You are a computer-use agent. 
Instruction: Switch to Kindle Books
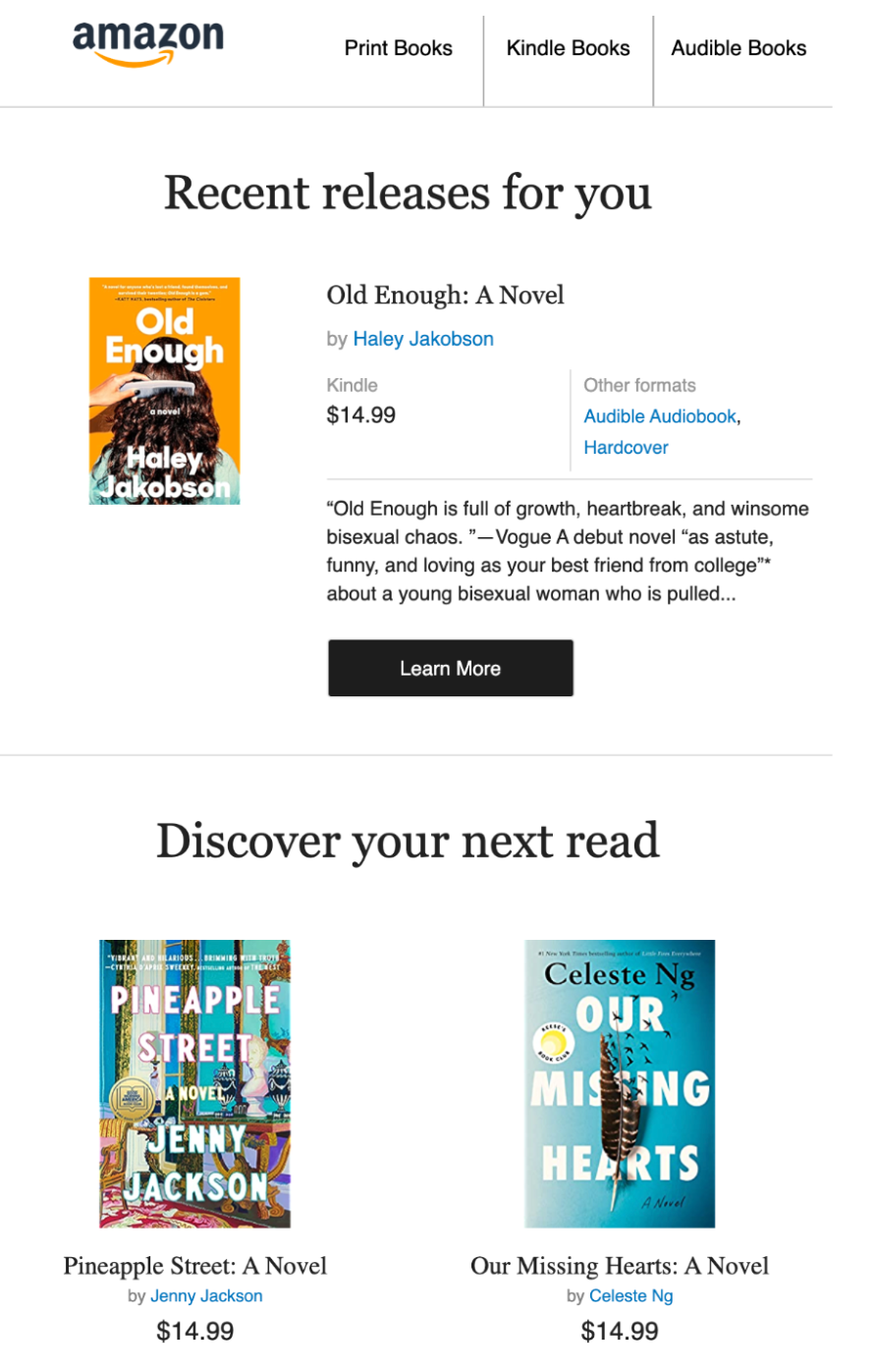pos(568,48)
